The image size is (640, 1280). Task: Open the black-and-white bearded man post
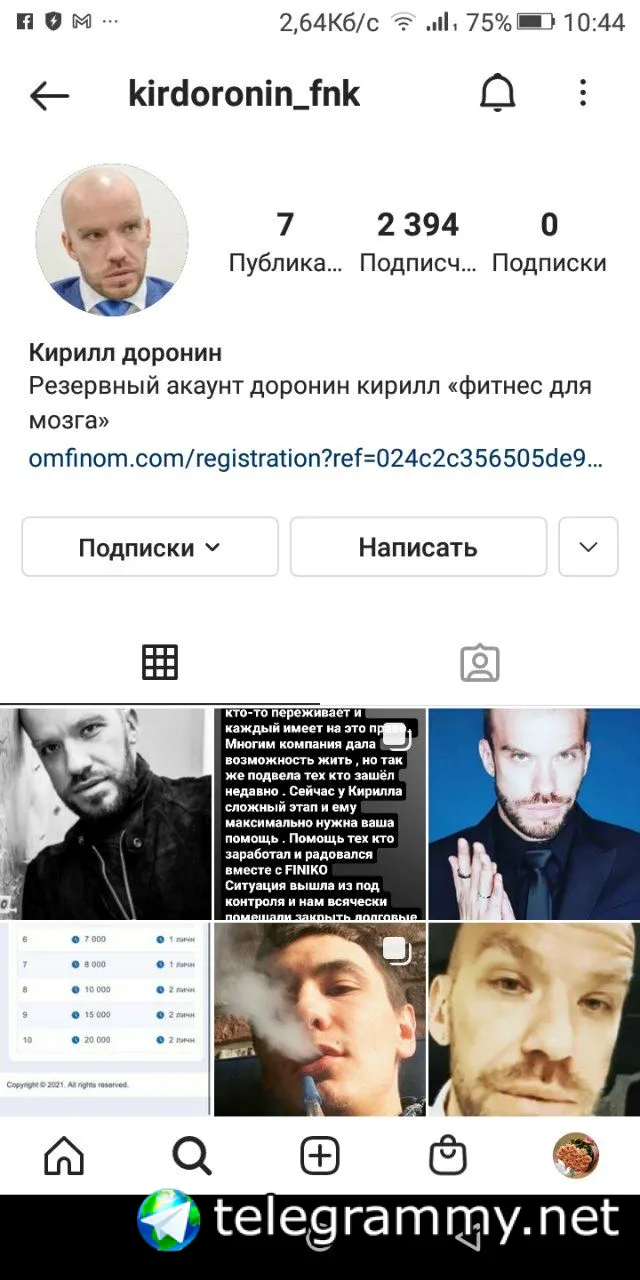click(x=106, y=813)
